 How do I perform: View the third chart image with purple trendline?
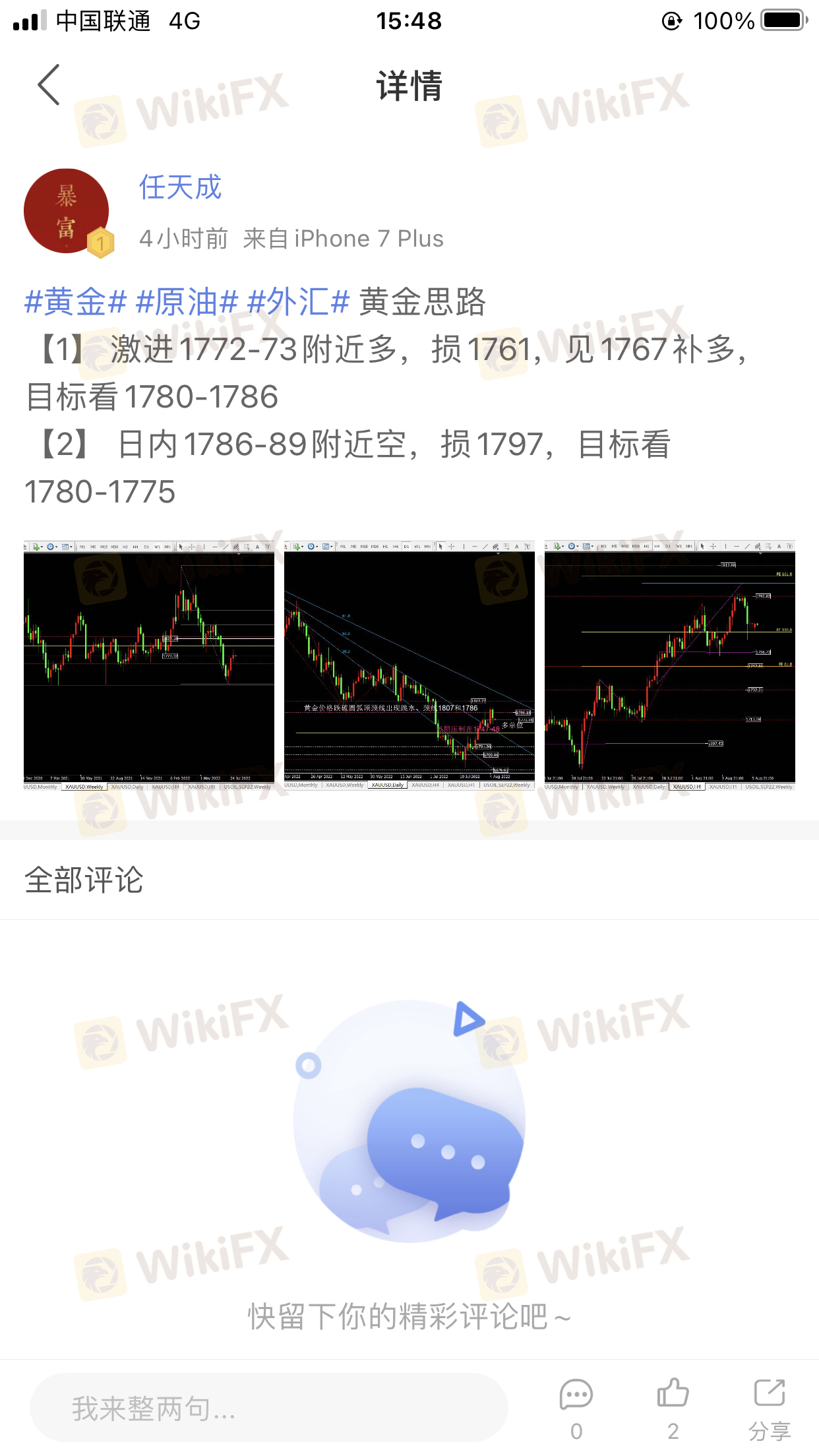click(669, 665)
